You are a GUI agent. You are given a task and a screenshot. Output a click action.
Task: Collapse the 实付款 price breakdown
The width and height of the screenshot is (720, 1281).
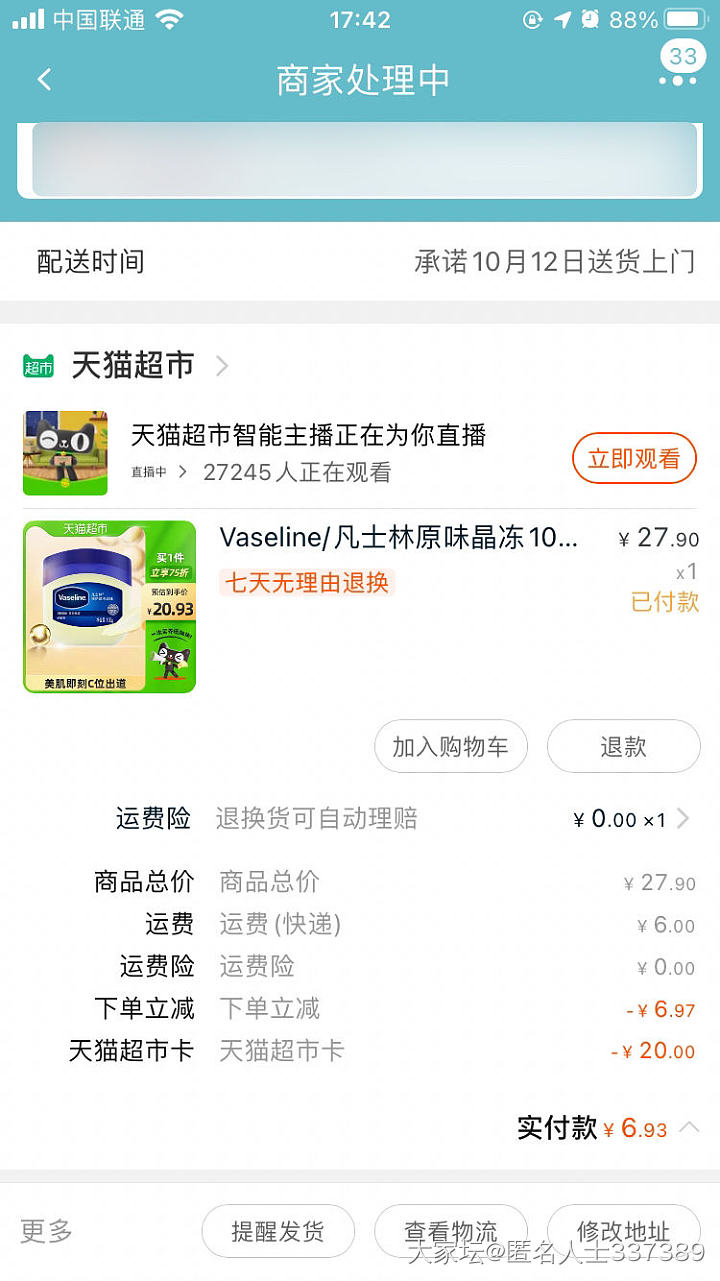(689, 1128)
